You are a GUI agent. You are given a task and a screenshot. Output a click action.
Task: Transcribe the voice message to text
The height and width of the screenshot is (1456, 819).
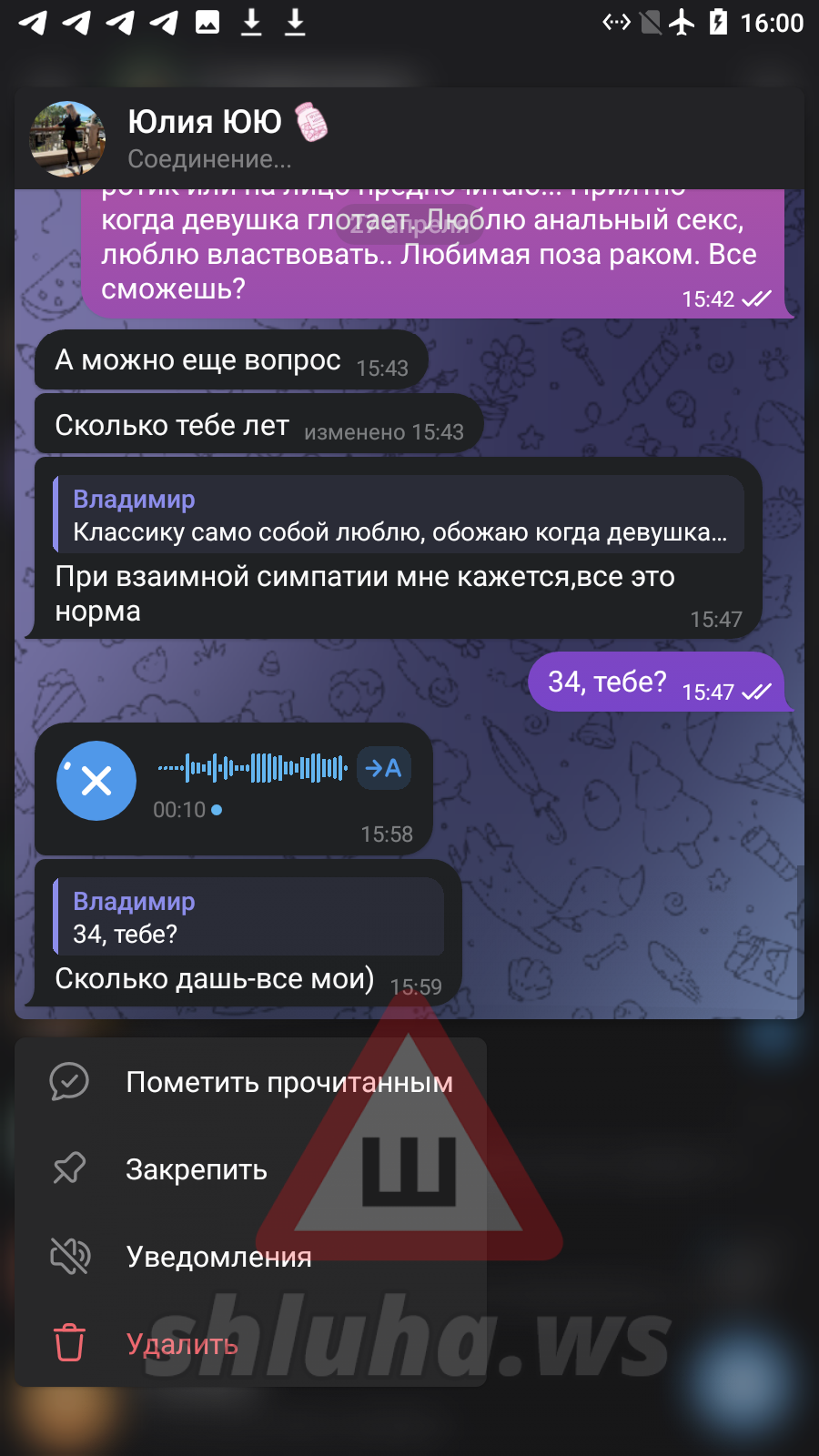tap(384, 768)
